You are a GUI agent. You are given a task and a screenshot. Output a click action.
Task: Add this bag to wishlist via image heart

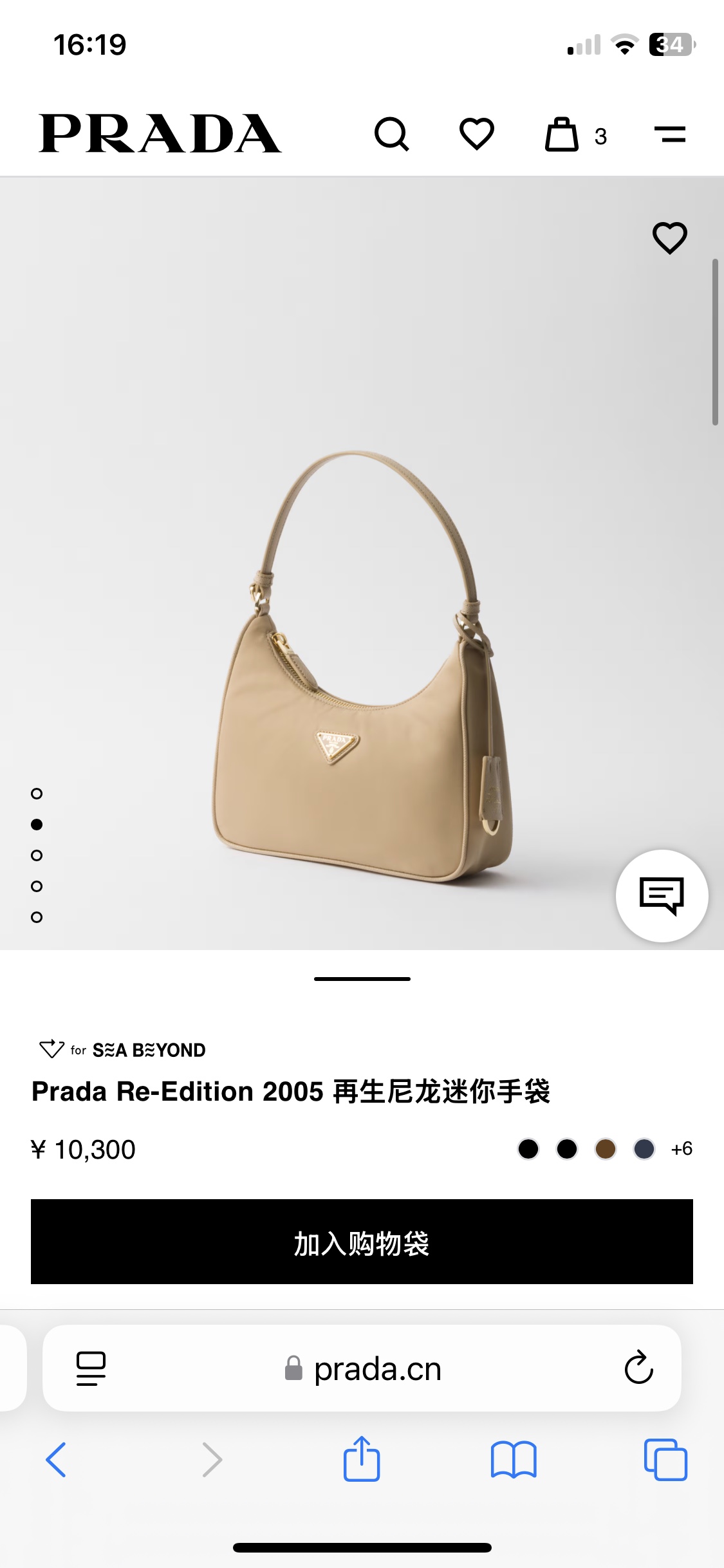pos(669,238)
